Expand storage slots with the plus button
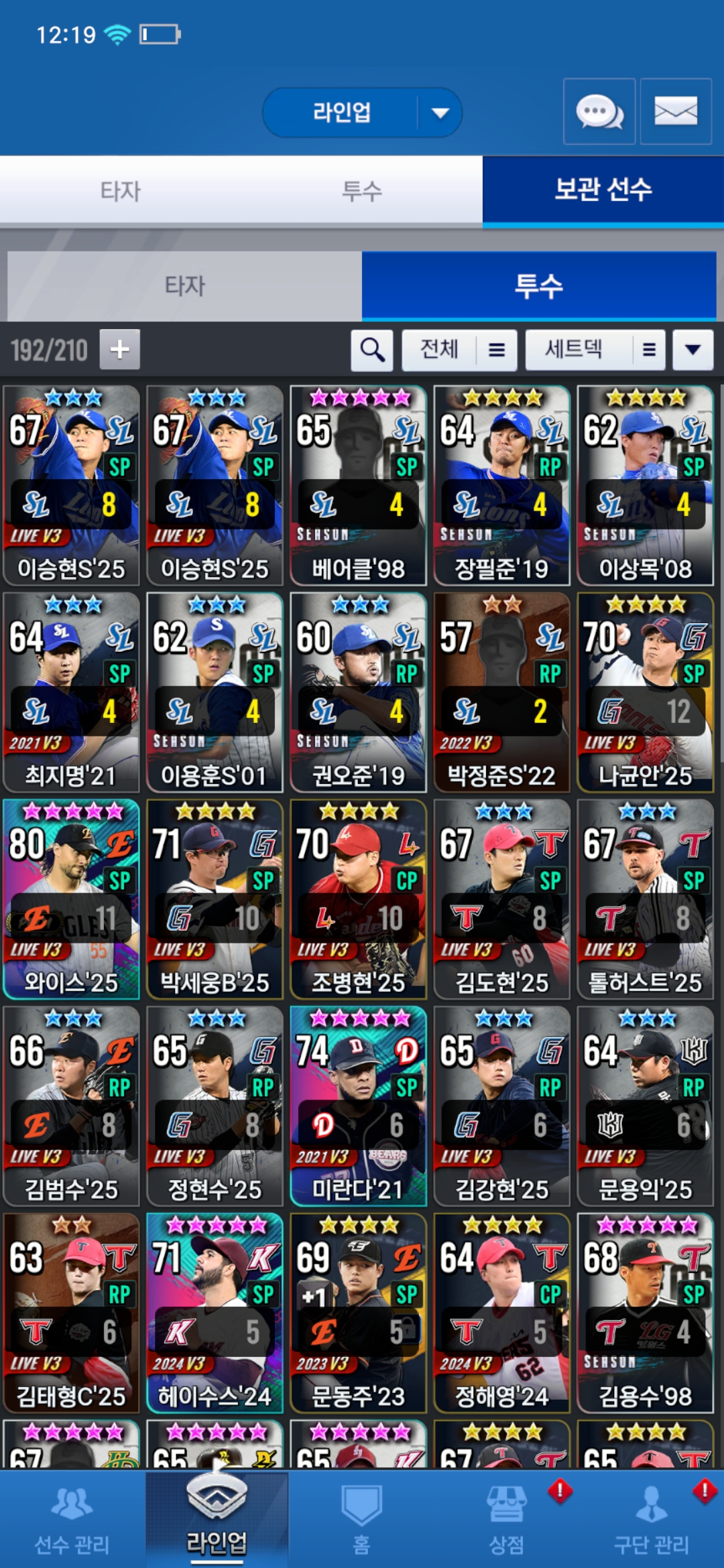Image resolution: width=724 pixels, height=1568 pixels. 120,349
